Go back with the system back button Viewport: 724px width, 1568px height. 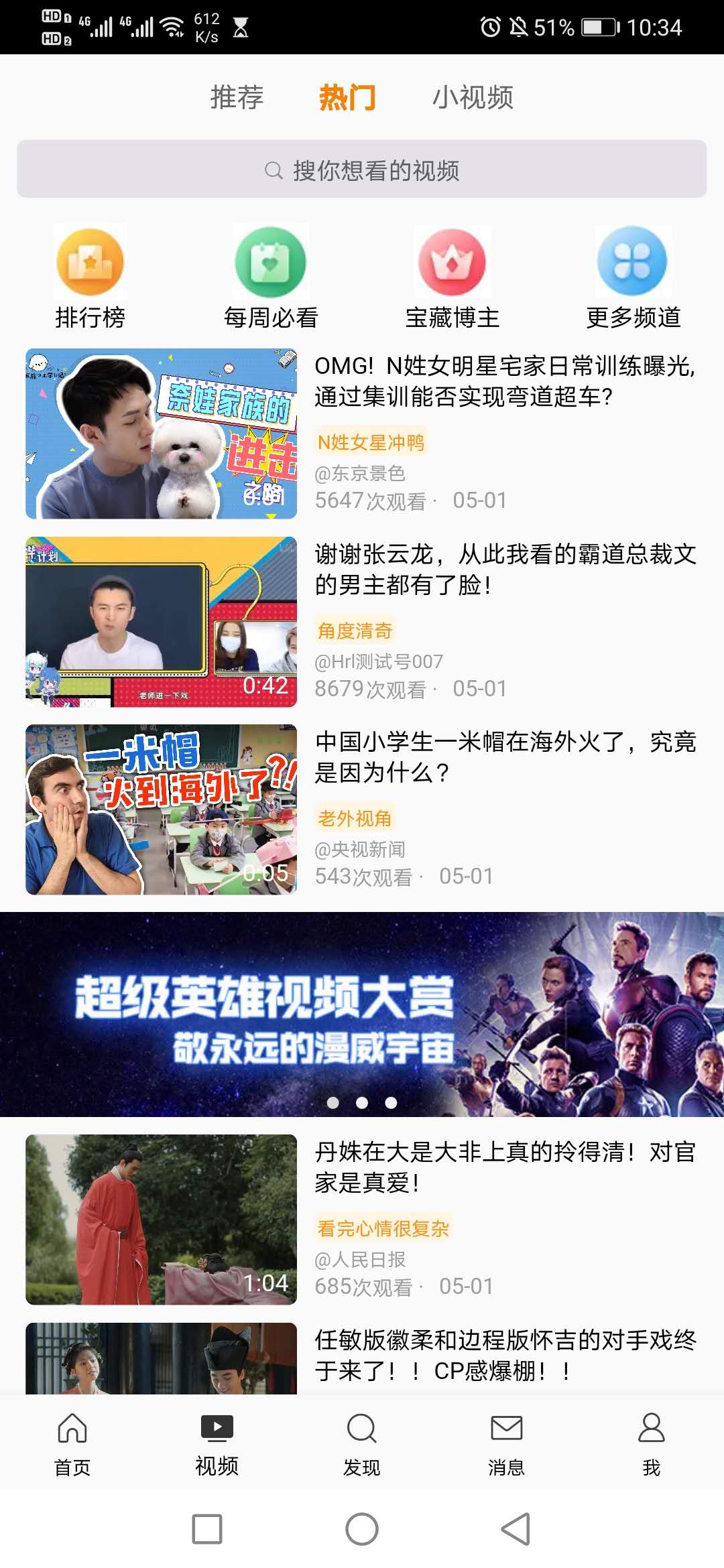coord(516,1529)
